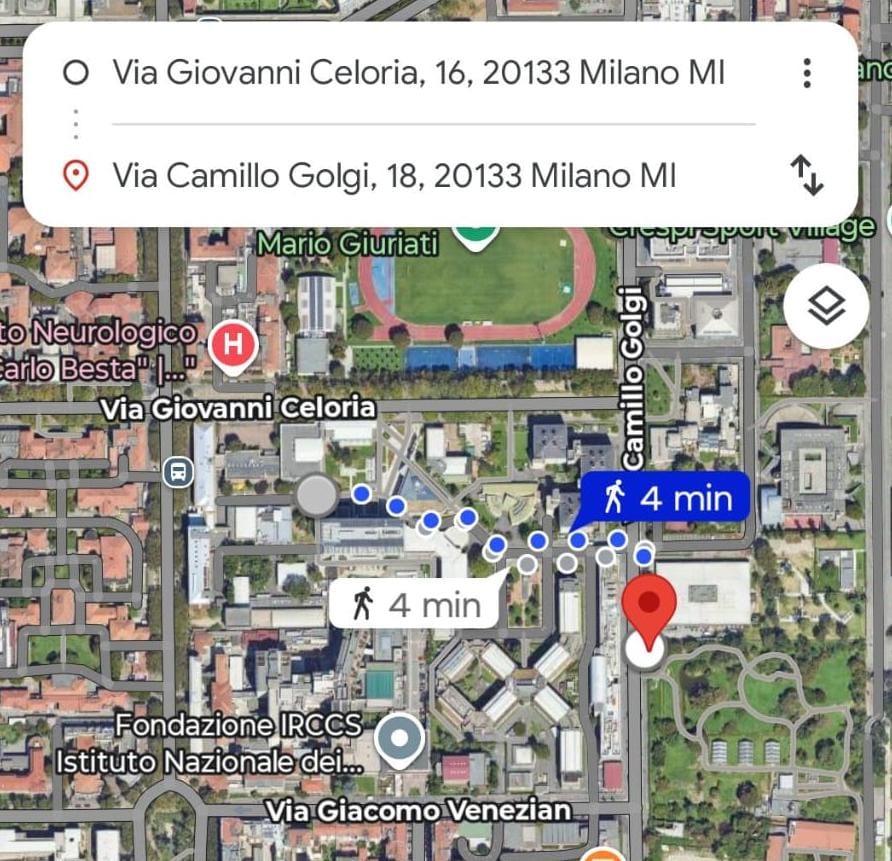The height and width of the screenshot is (861, 892).
Task: Edit the starting point Via Giovanni Celoria field
Action: (x=418, y=73)
